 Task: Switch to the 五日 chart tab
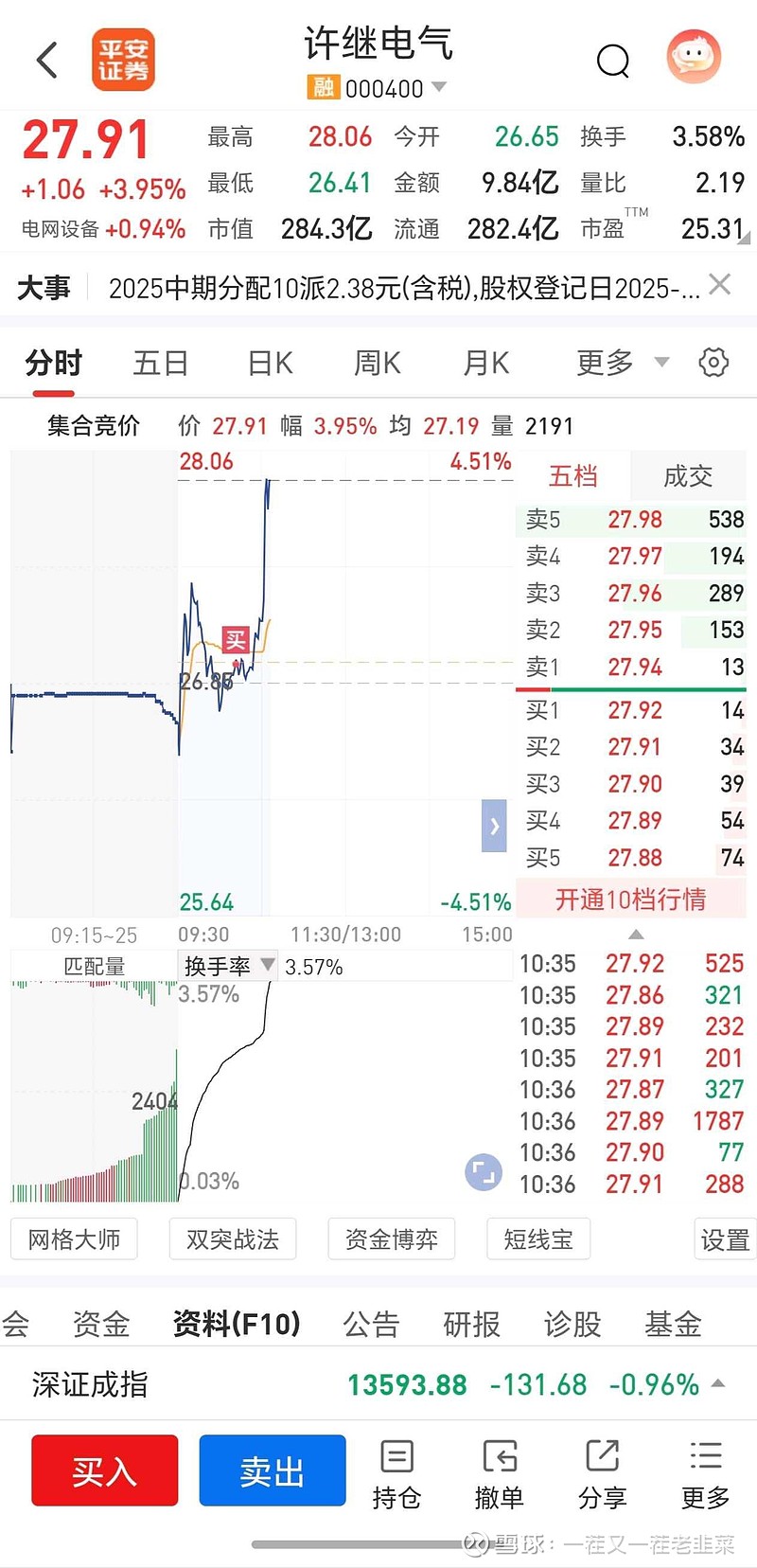[x=160, y=363]
